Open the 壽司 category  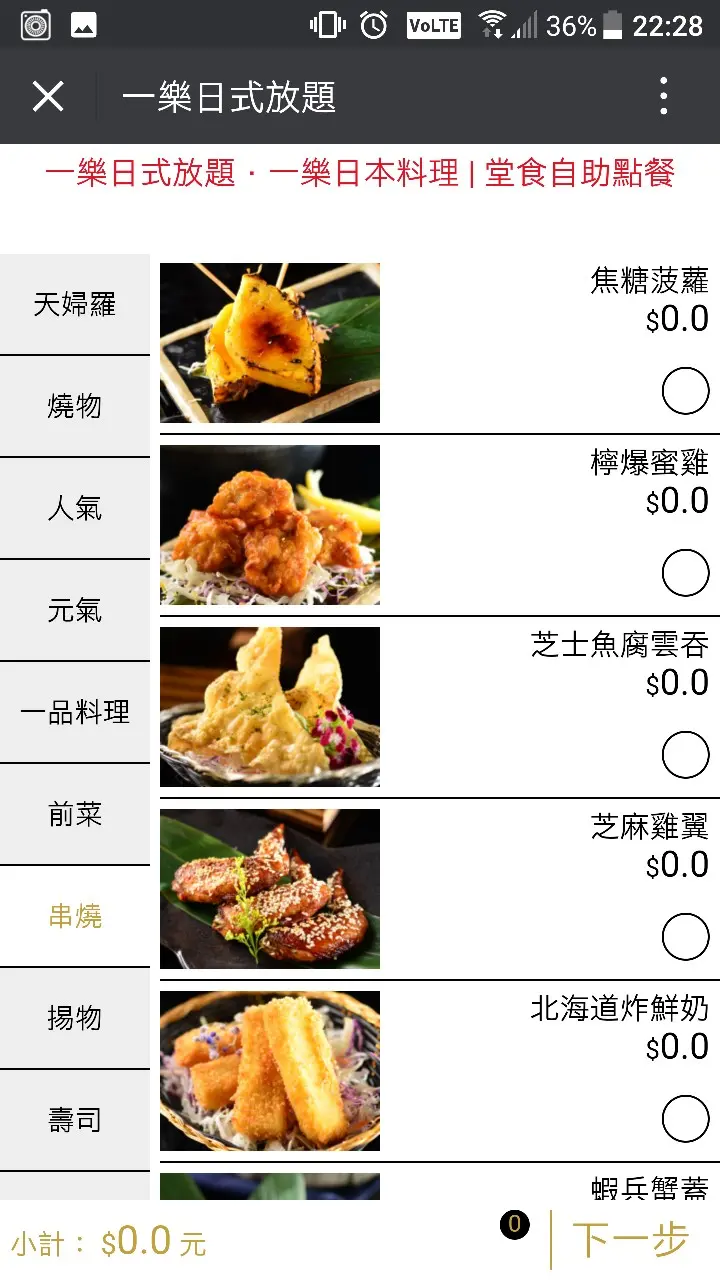point(75,1120)
